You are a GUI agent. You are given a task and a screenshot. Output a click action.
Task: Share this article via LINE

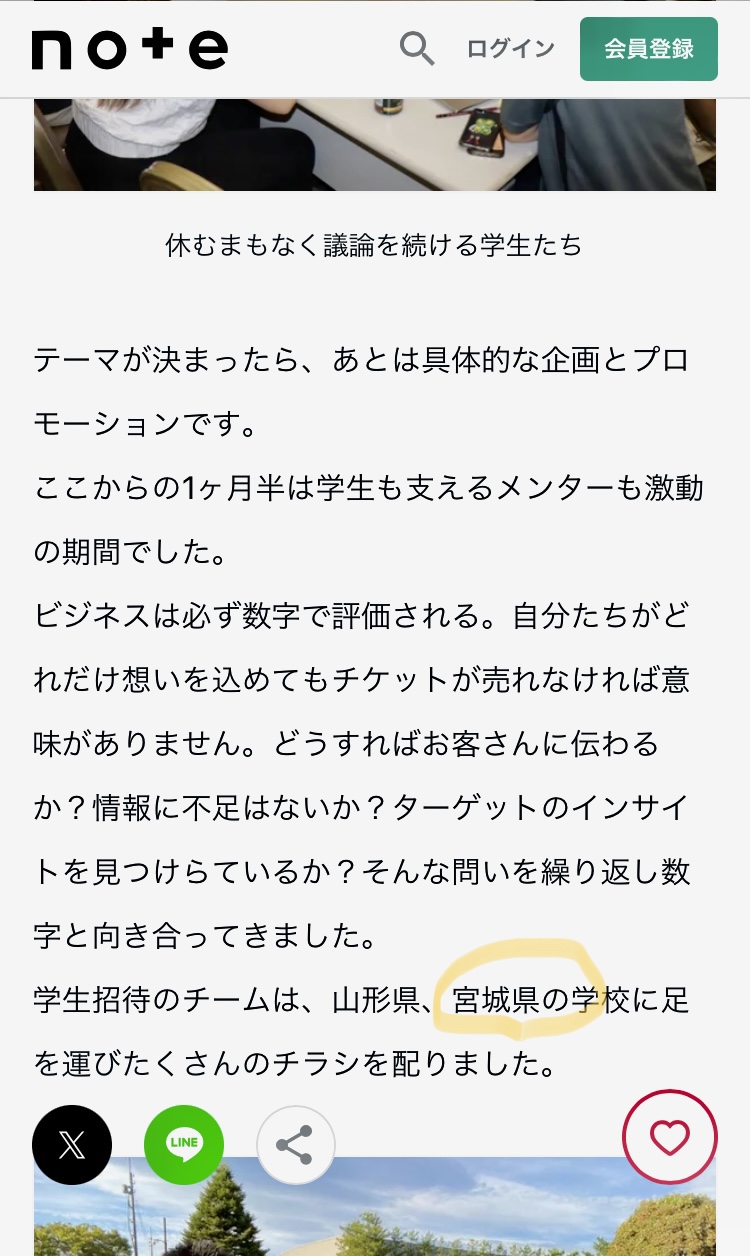(184, 1145)
